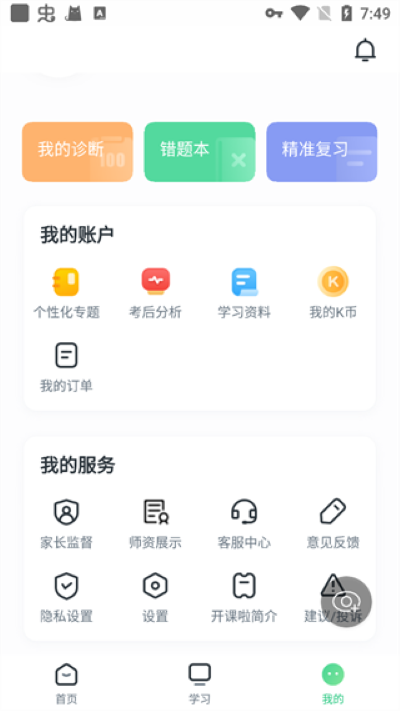This screenshot has height=711, width=400.
Task: Switch to the 学习 tab
Action: tap(200, 684)
